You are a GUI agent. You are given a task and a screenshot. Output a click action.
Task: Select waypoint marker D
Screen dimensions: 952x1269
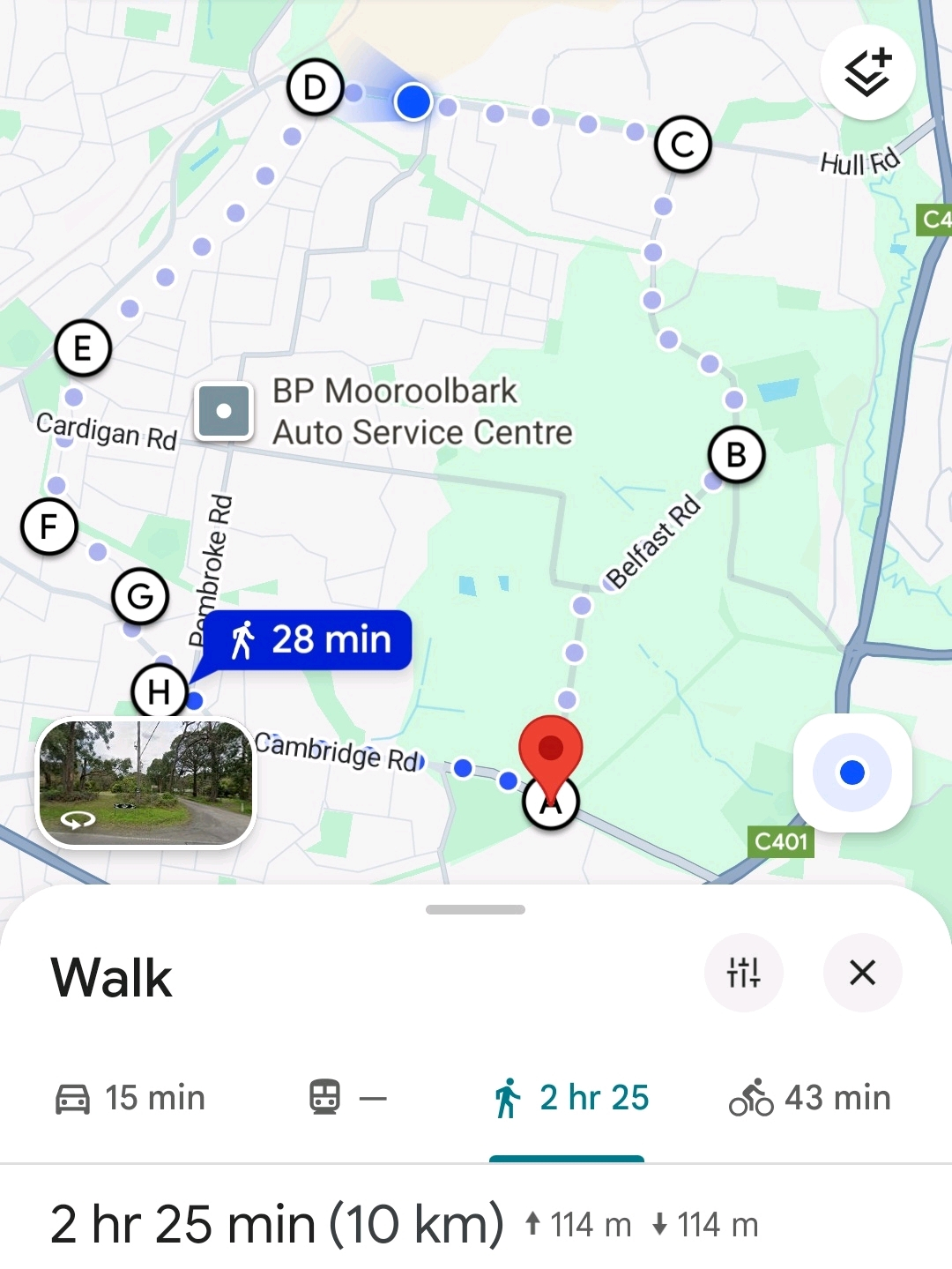pos(315,87)
